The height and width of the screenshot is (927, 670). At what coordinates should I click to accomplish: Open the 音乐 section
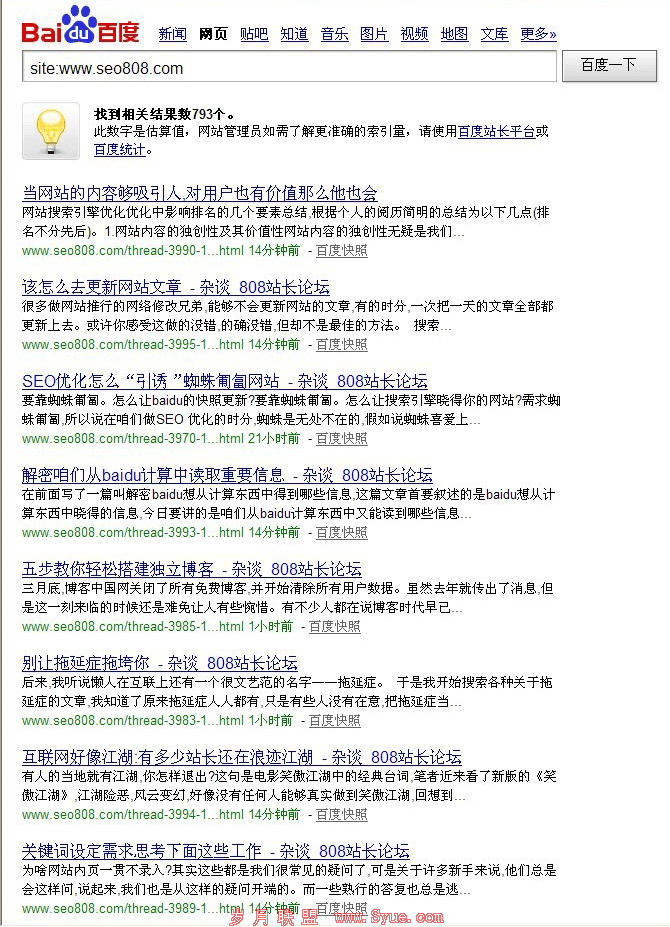(x=334, y=34)
